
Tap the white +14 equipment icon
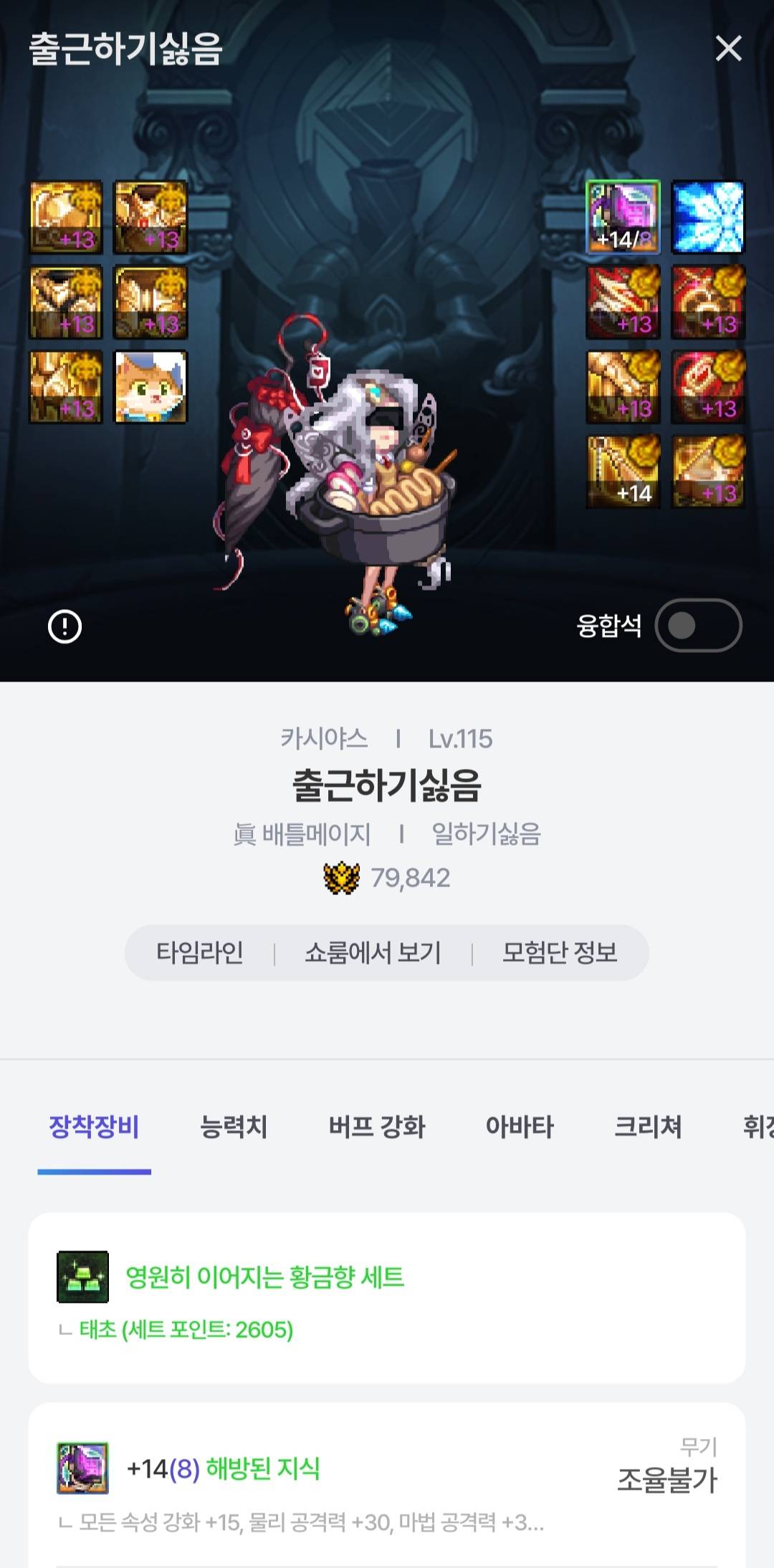pos(623,472)
